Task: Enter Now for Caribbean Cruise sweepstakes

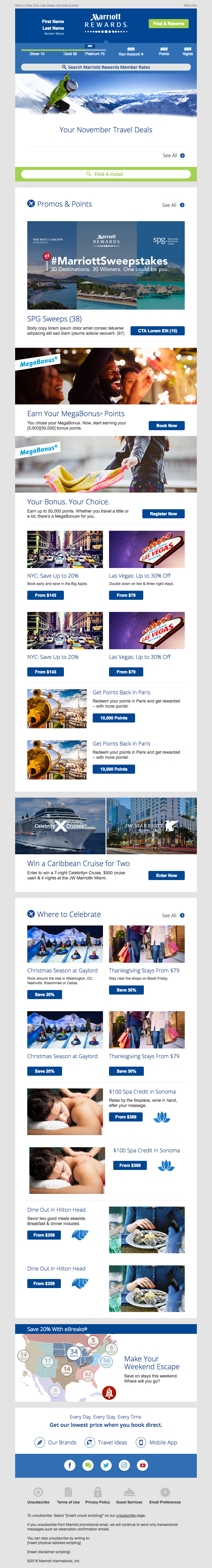Action: pos(166,875)
